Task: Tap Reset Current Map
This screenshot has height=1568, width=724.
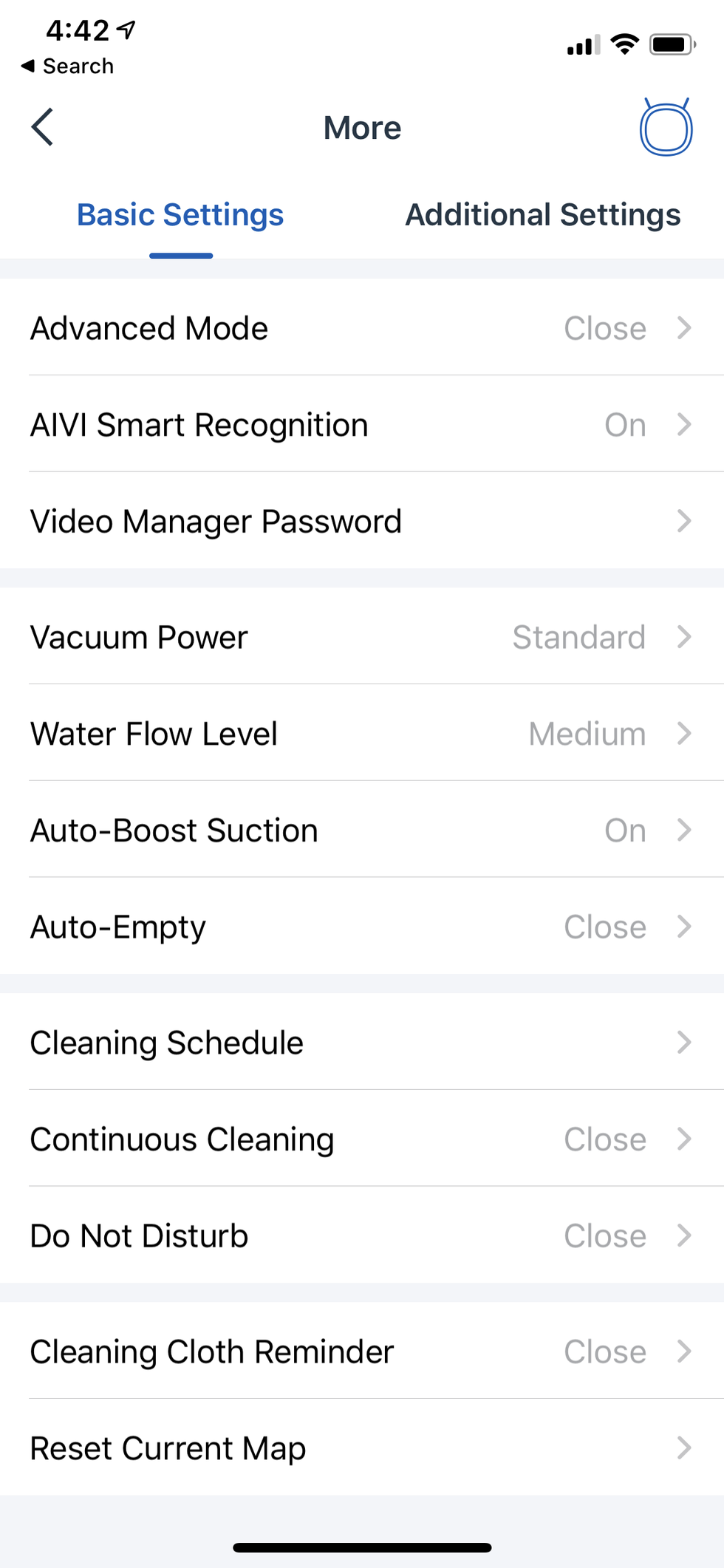Action: (x=362, y=1448)
